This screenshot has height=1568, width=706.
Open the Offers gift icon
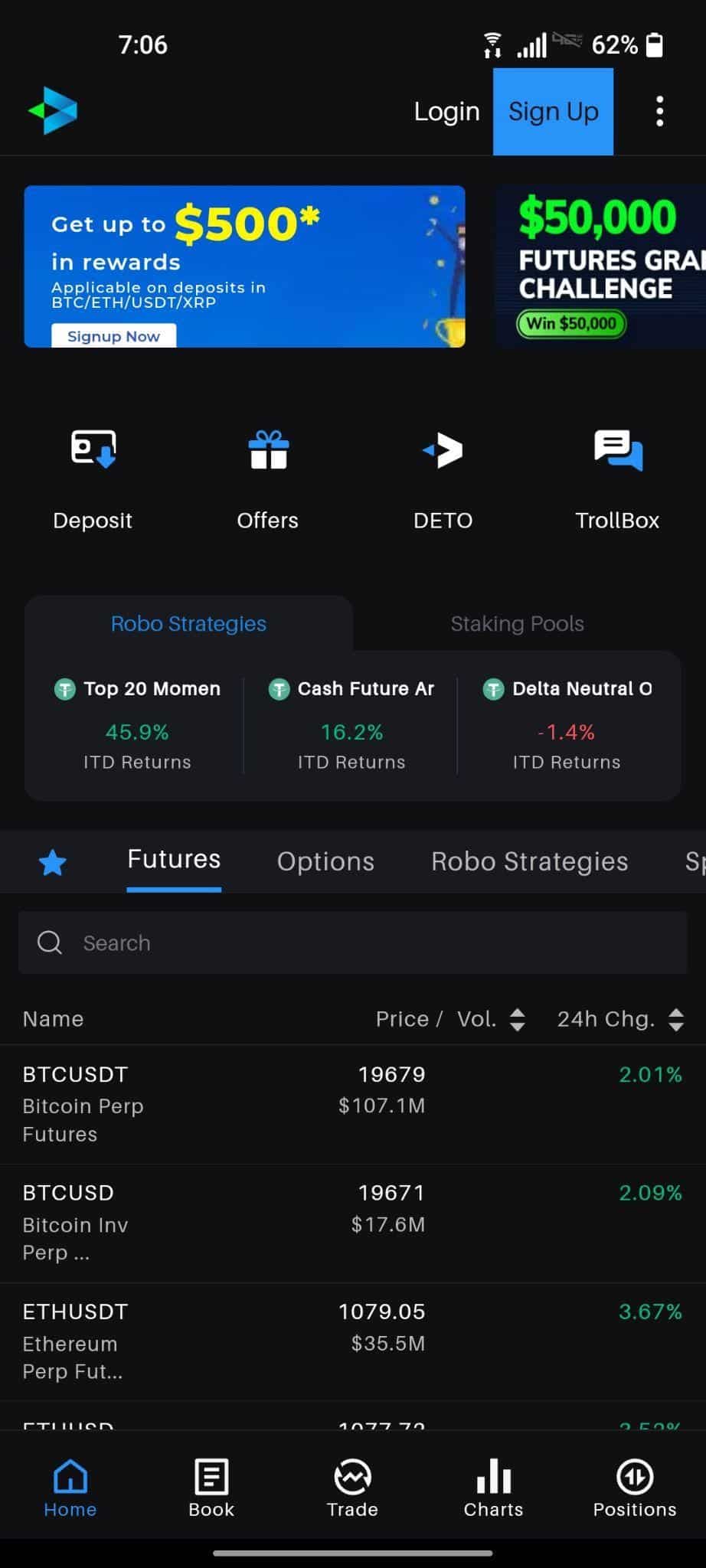(x=266, y=451)
